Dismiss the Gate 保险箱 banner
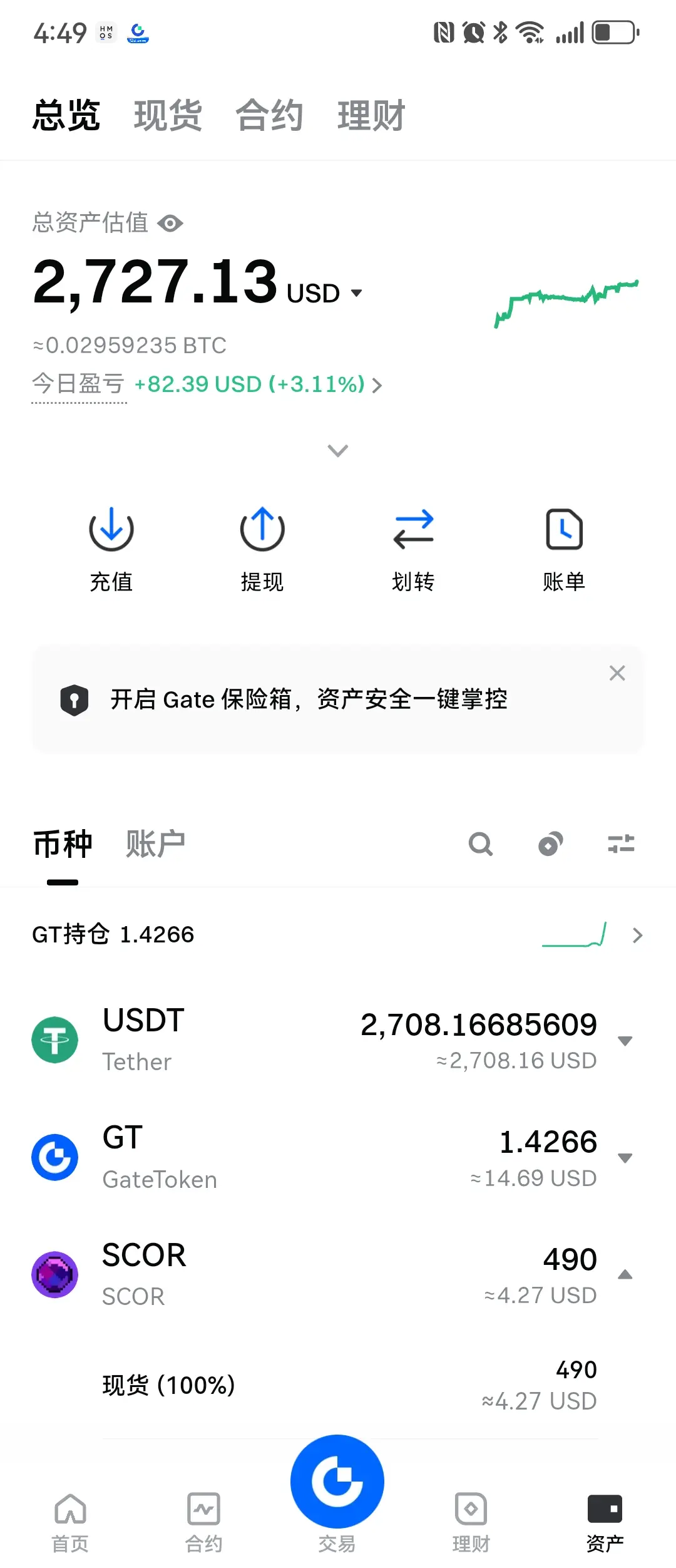676x1568 pixels. (x=617, y=673)
